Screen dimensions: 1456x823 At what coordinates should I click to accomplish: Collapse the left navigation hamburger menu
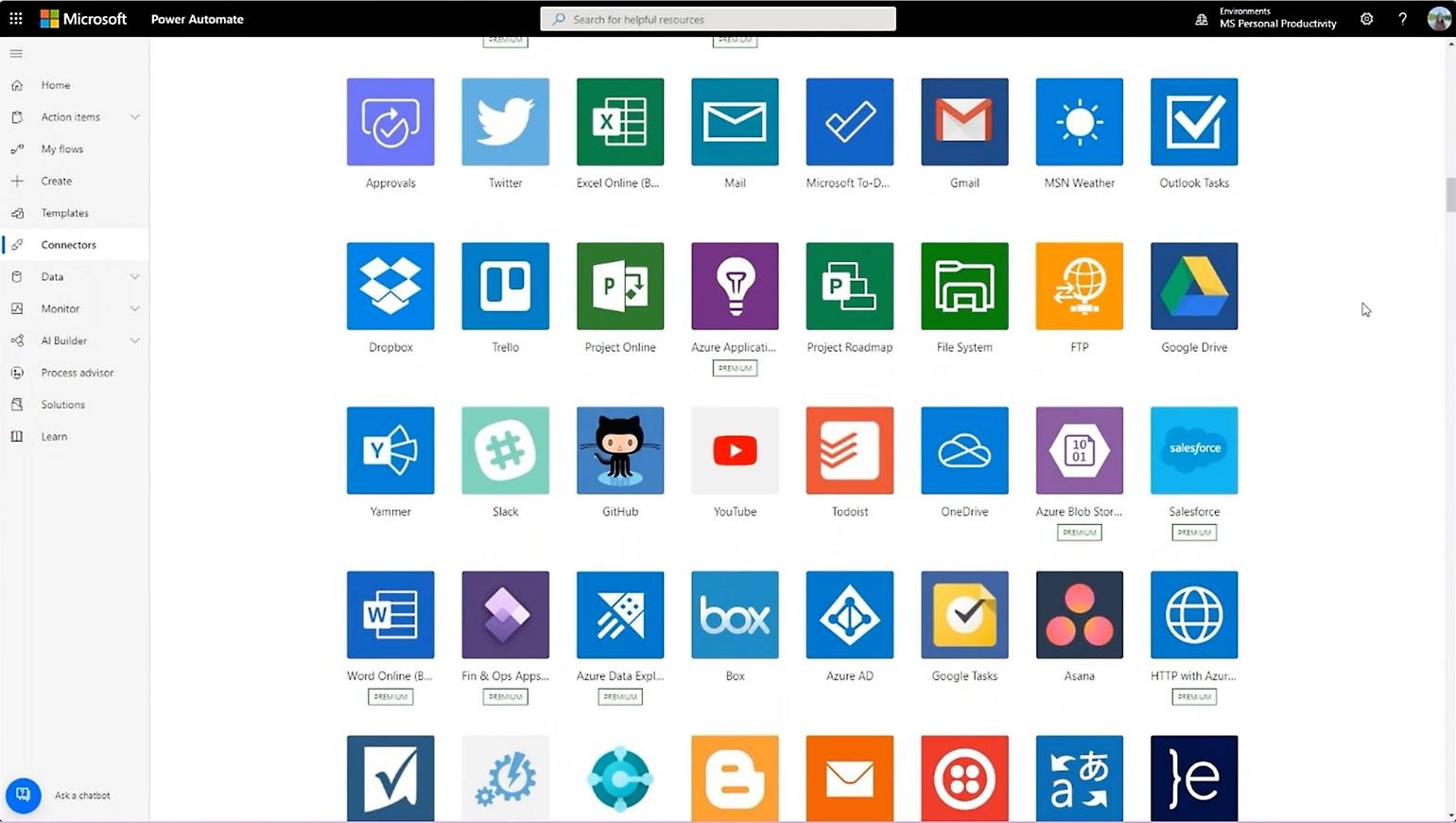tap(16, 53)
